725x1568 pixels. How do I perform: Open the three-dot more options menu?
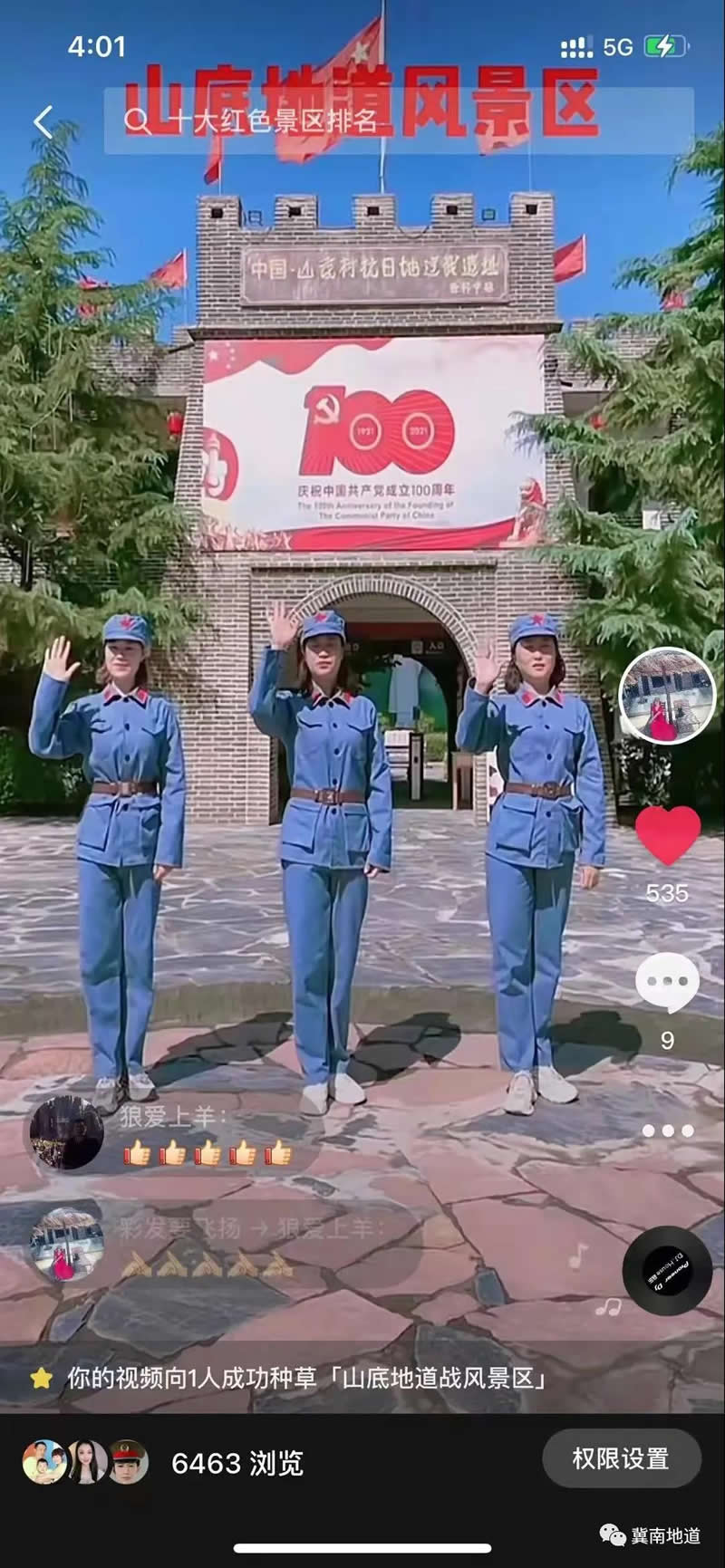668,1130
